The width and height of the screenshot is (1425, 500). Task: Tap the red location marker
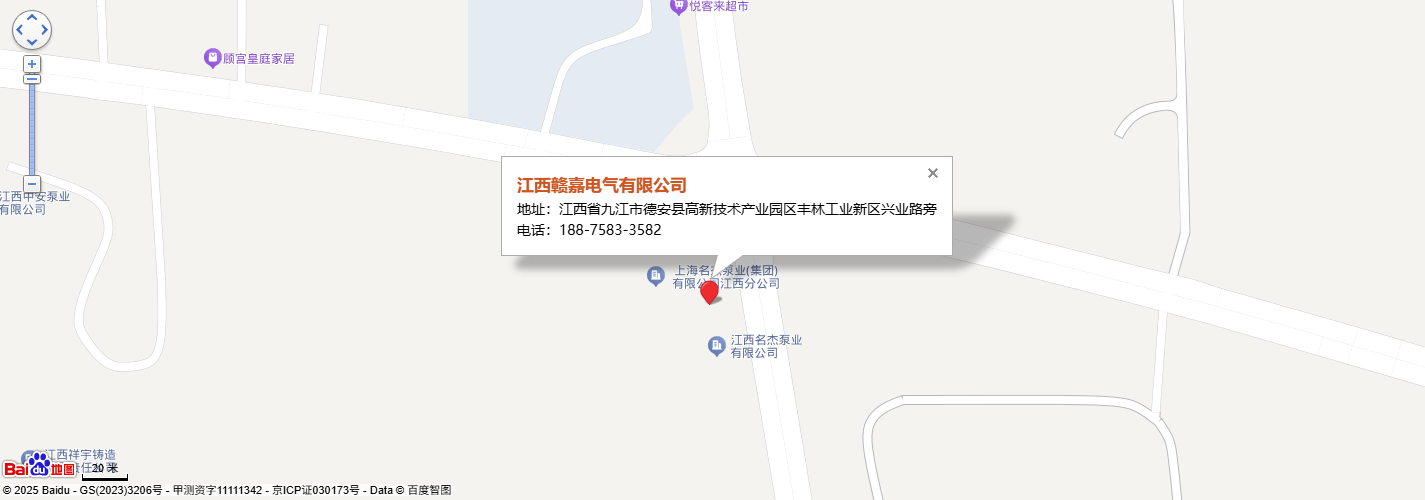coord(709,292)
